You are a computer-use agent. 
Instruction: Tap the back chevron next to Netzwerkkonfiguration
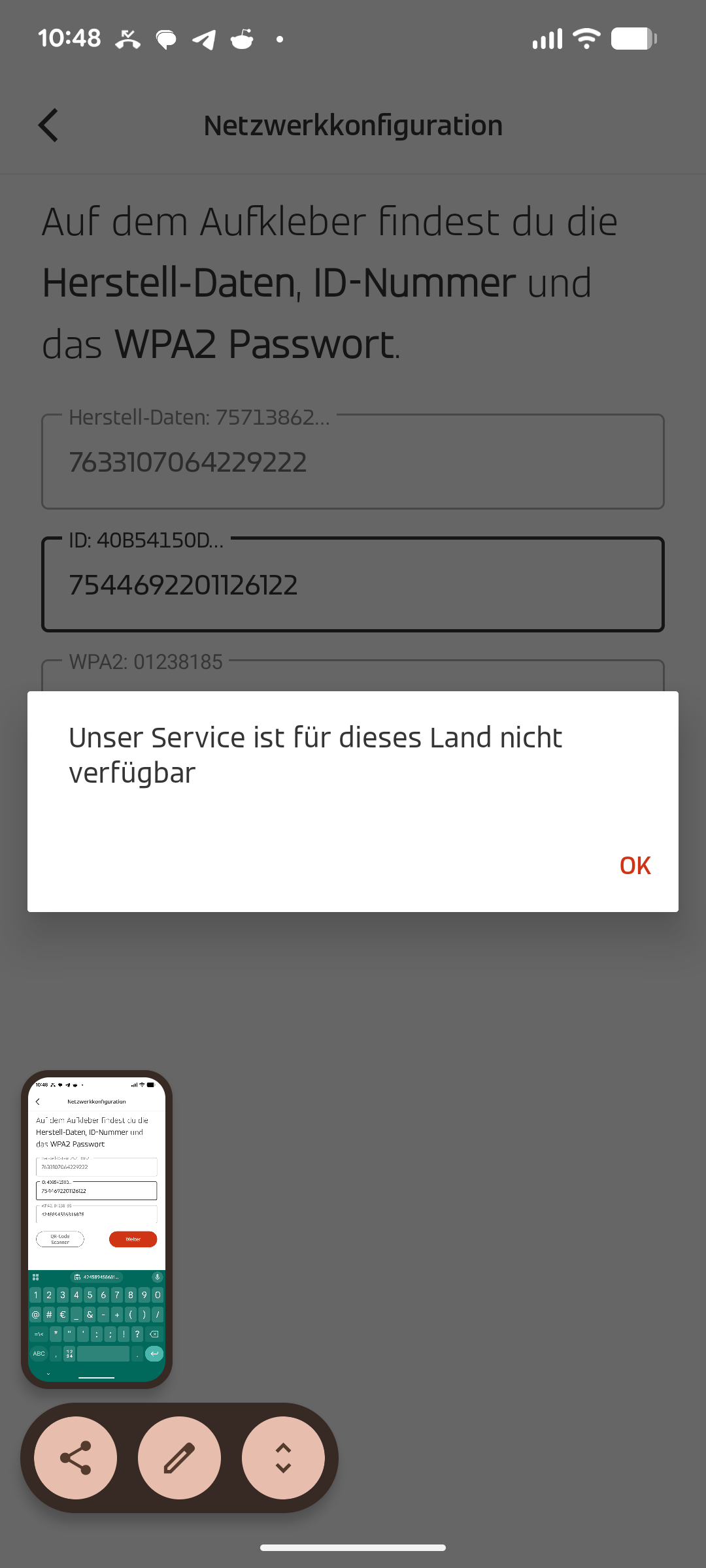point(48,124)
